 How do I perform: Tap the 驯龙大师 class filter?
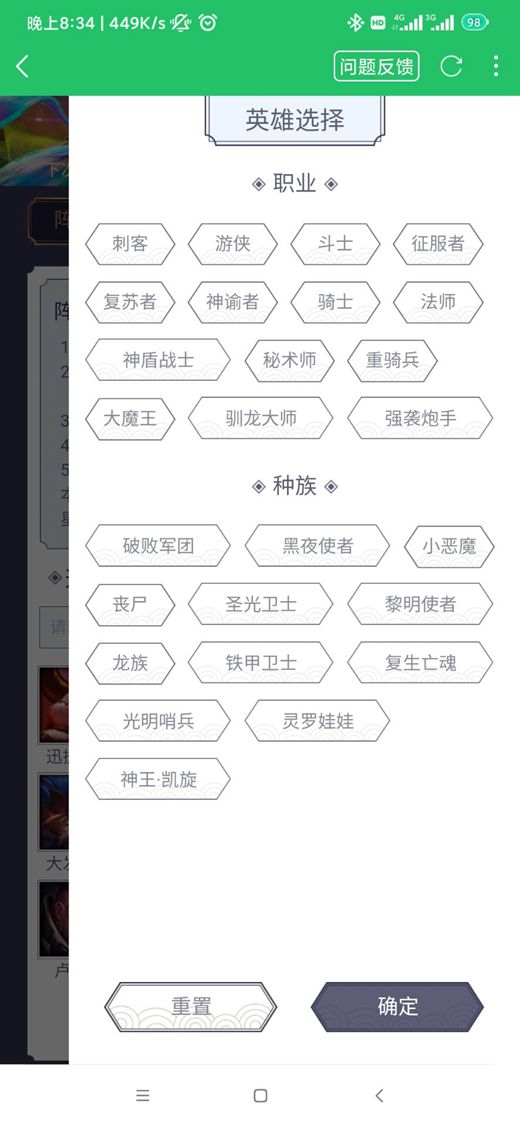(260, 418)
